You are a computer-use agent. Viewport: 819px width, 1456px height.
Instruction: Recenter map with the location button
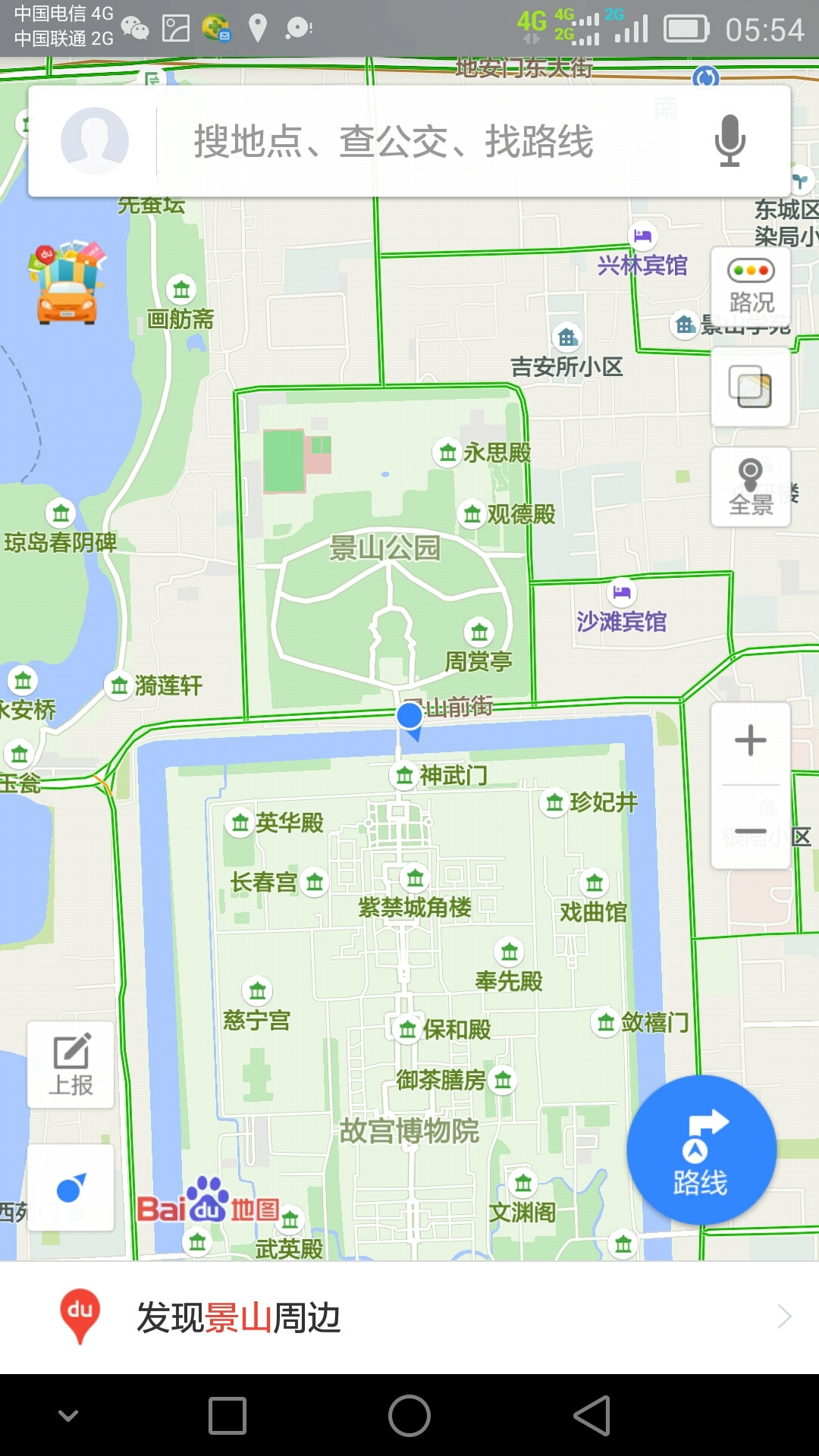tap(71, 1188)
